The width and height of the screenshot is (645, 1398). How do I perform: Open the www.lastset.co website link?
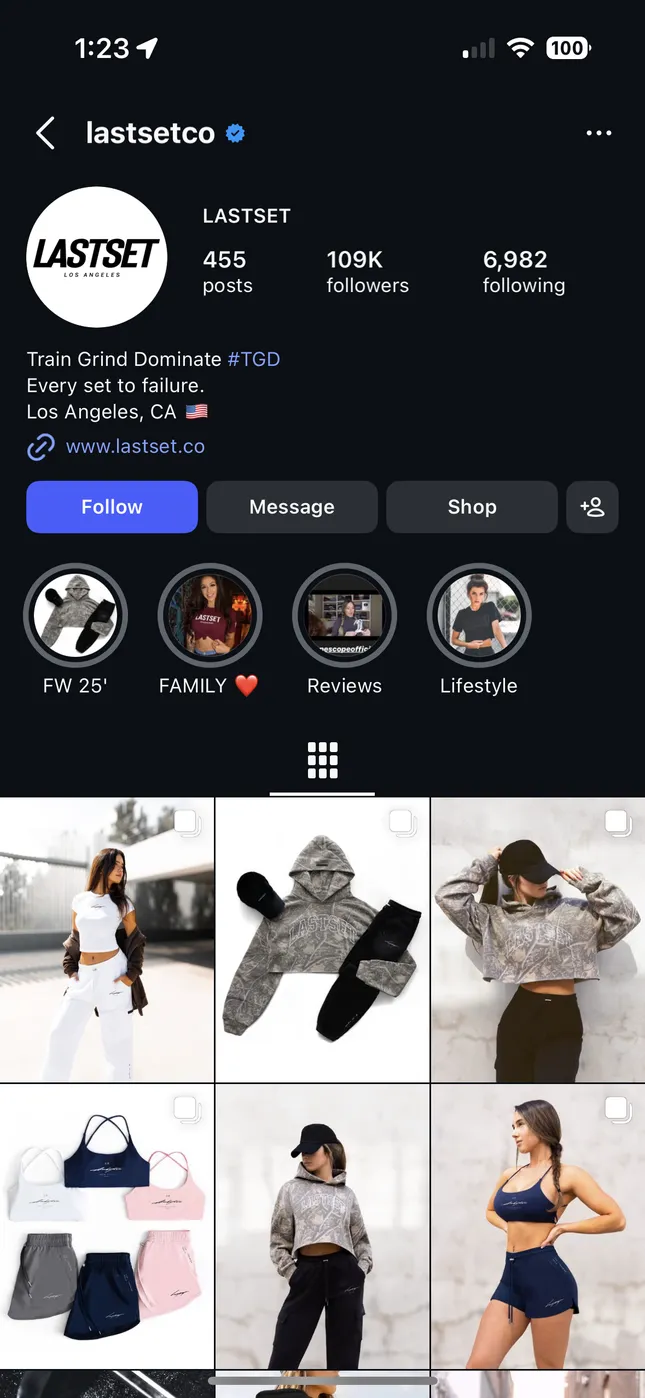click(135, 447)
